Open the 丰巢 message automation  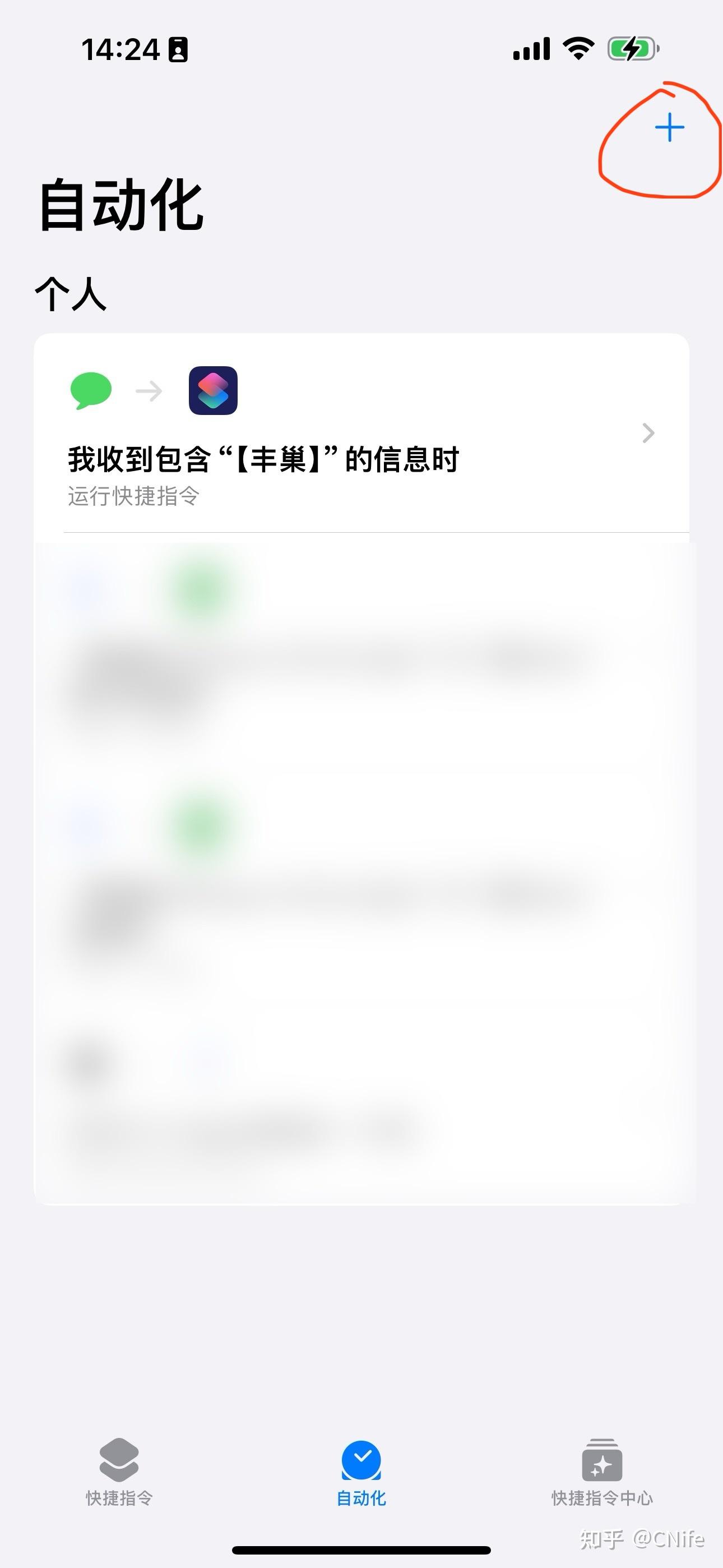[360, 435]
